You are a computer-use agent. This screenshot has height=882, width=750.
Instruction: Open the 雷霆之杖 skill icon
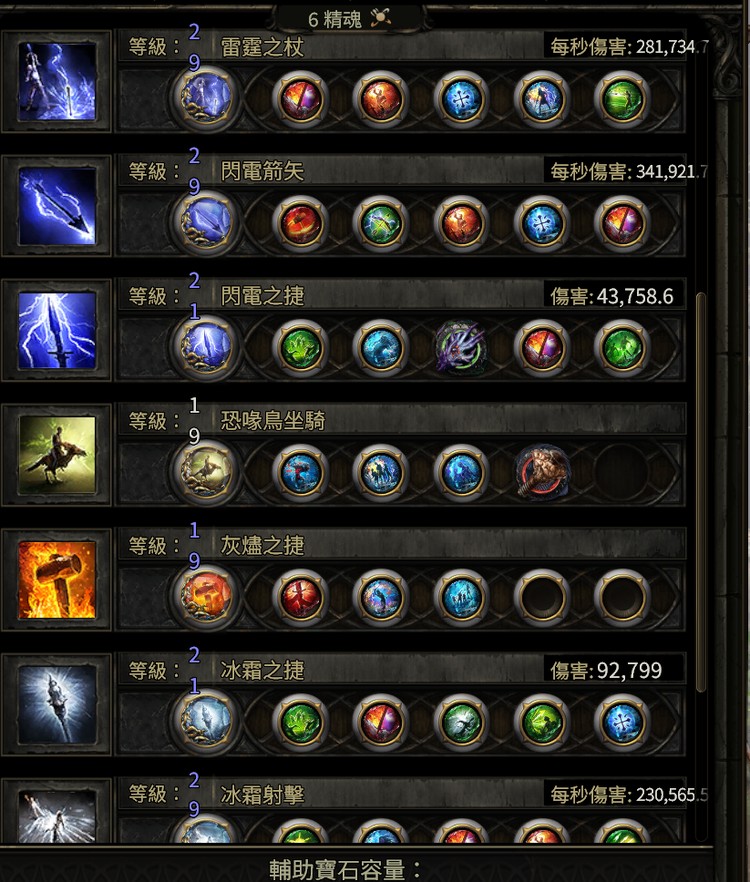click(57, 81)
